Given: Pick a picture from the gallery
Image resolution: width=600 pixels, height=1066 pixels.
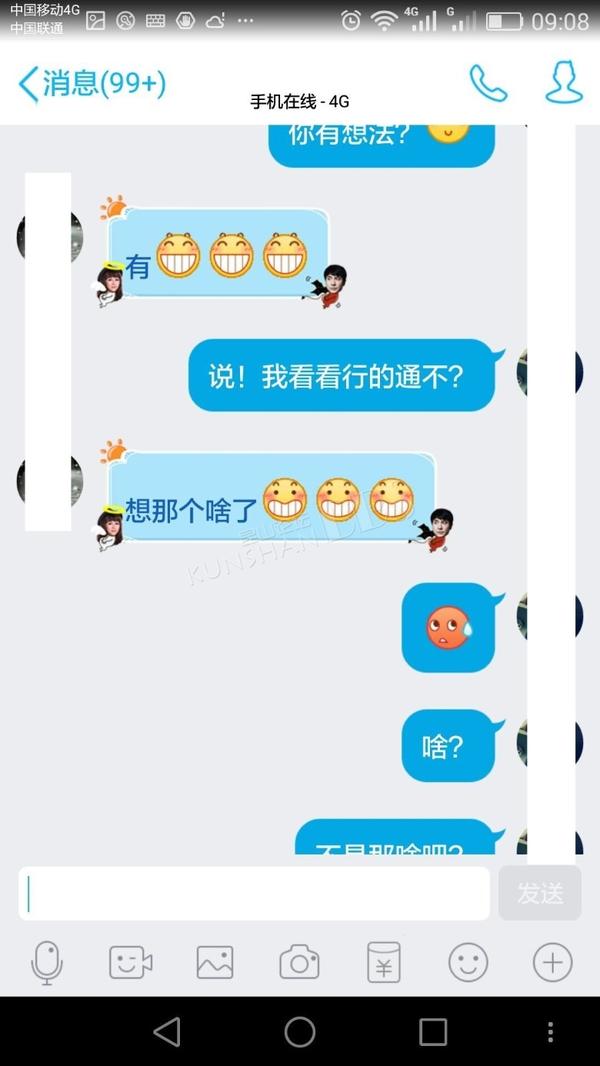Looking at the screenshot, I should [x=215, y=963].
